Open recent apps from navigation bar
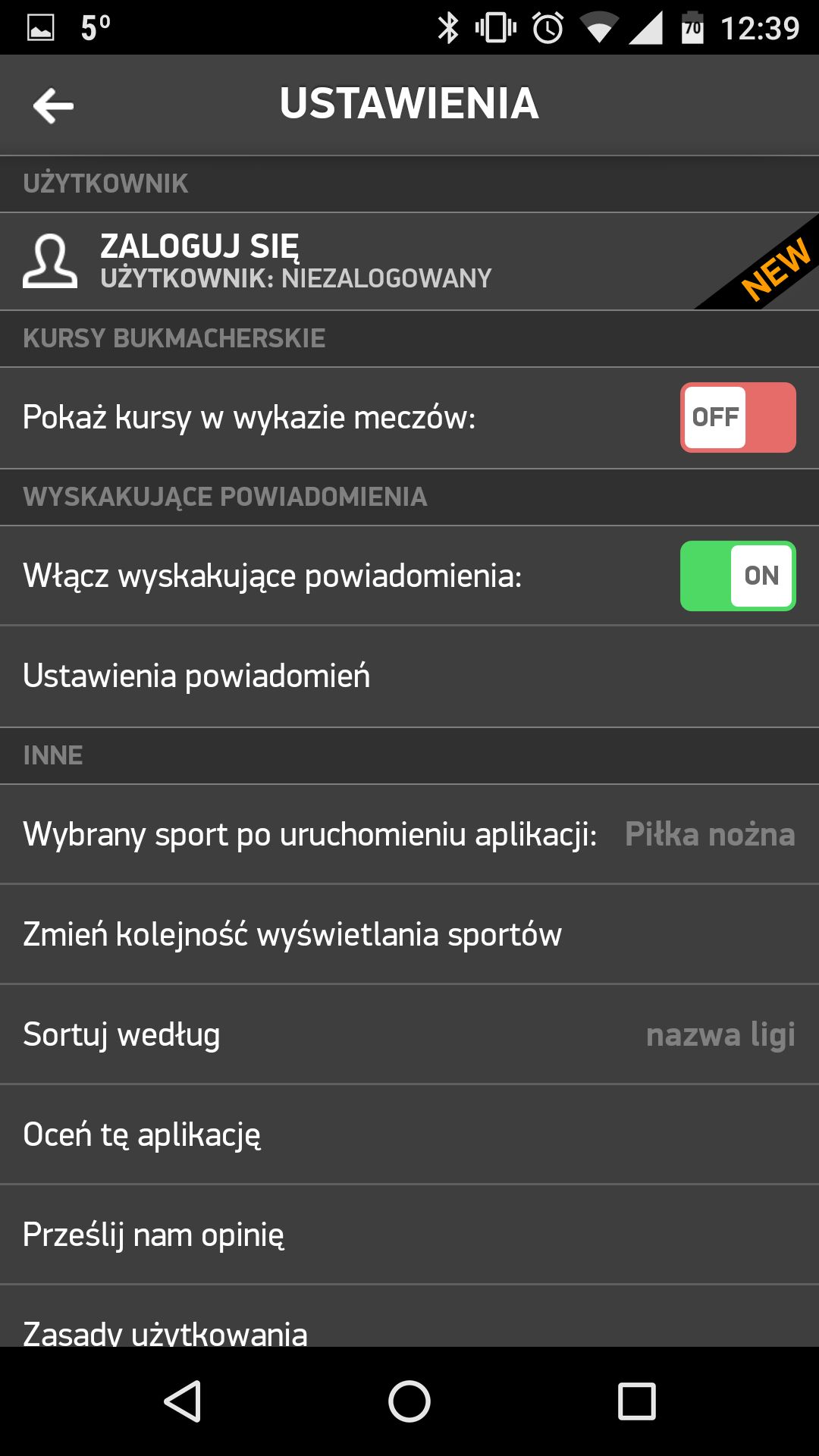819x1456 pixels. pos(636,1401)
